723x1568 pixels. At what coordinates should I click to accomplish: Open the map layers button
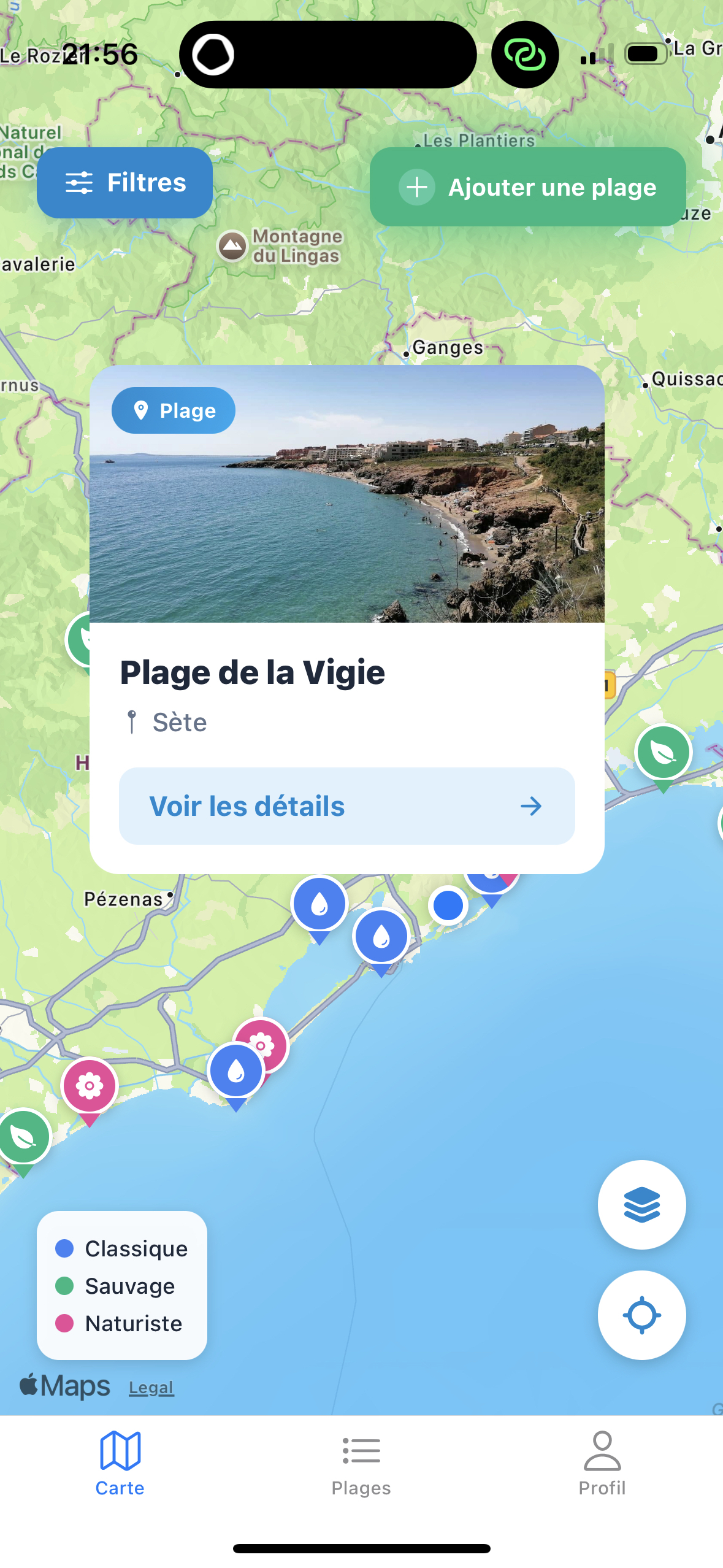pyautogui.click(x=641, y=1204)
